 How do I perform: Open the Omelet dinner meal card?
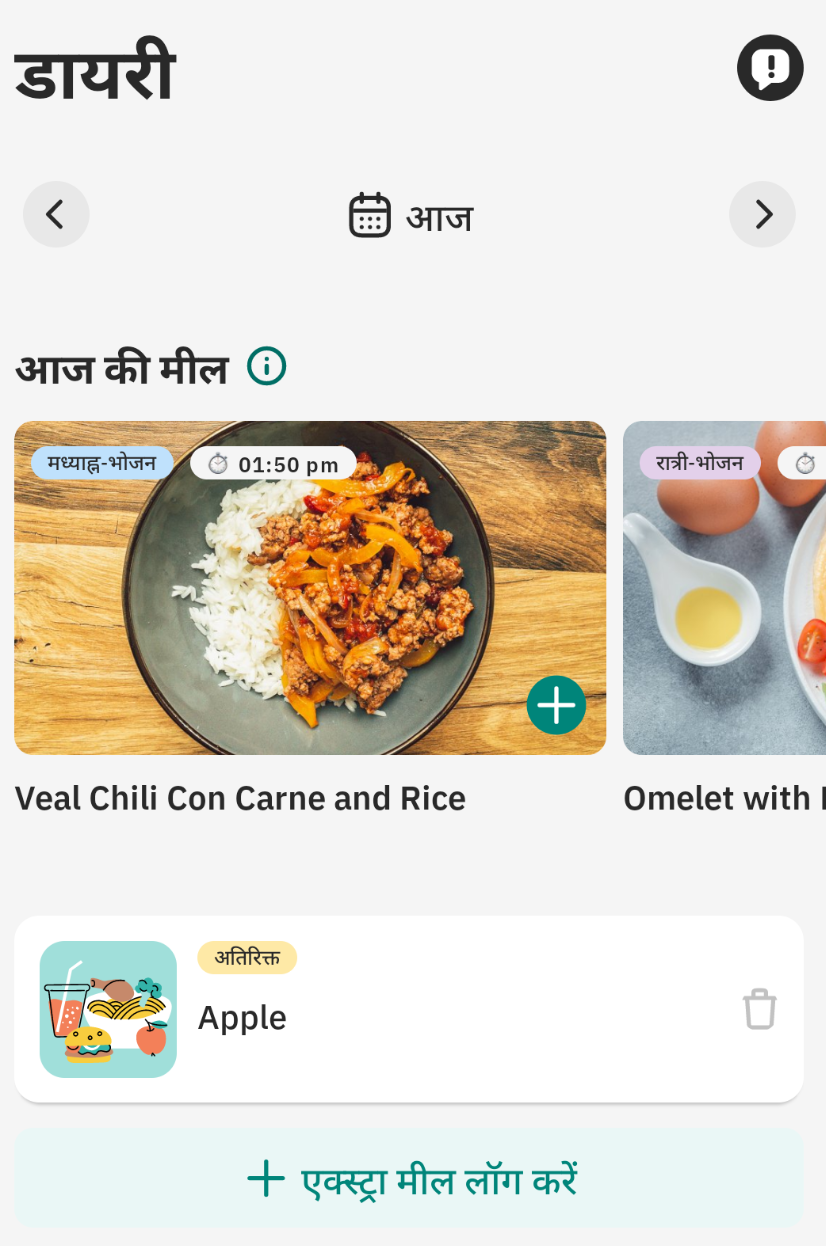(724, 600)
